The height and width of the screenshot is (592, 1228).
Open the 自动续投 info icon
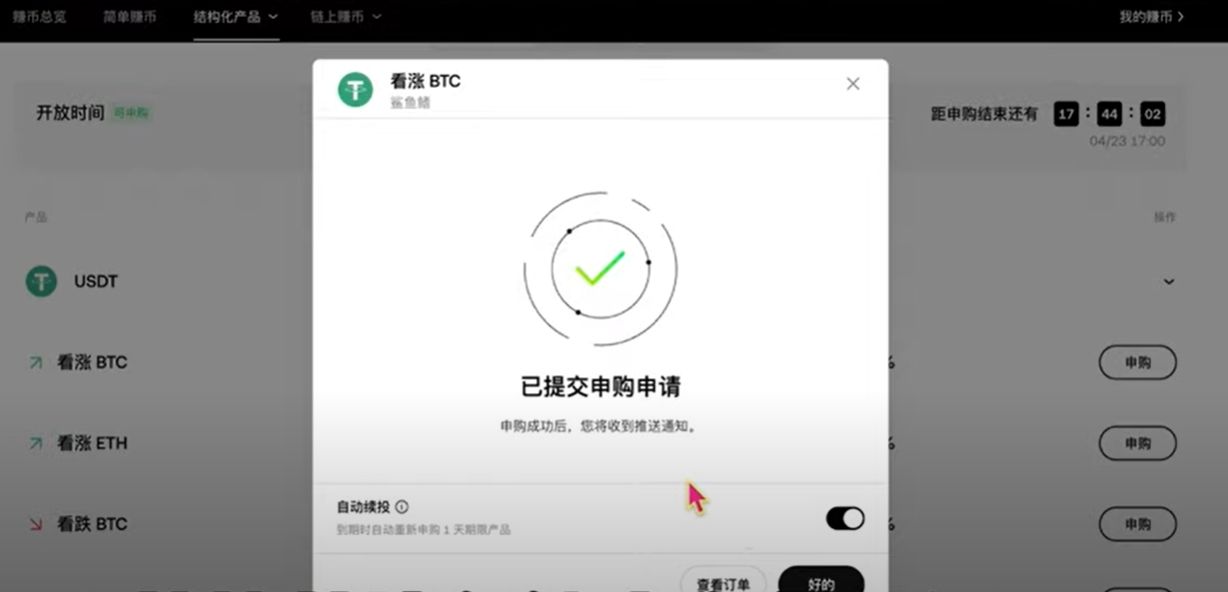tap(402, 507)
